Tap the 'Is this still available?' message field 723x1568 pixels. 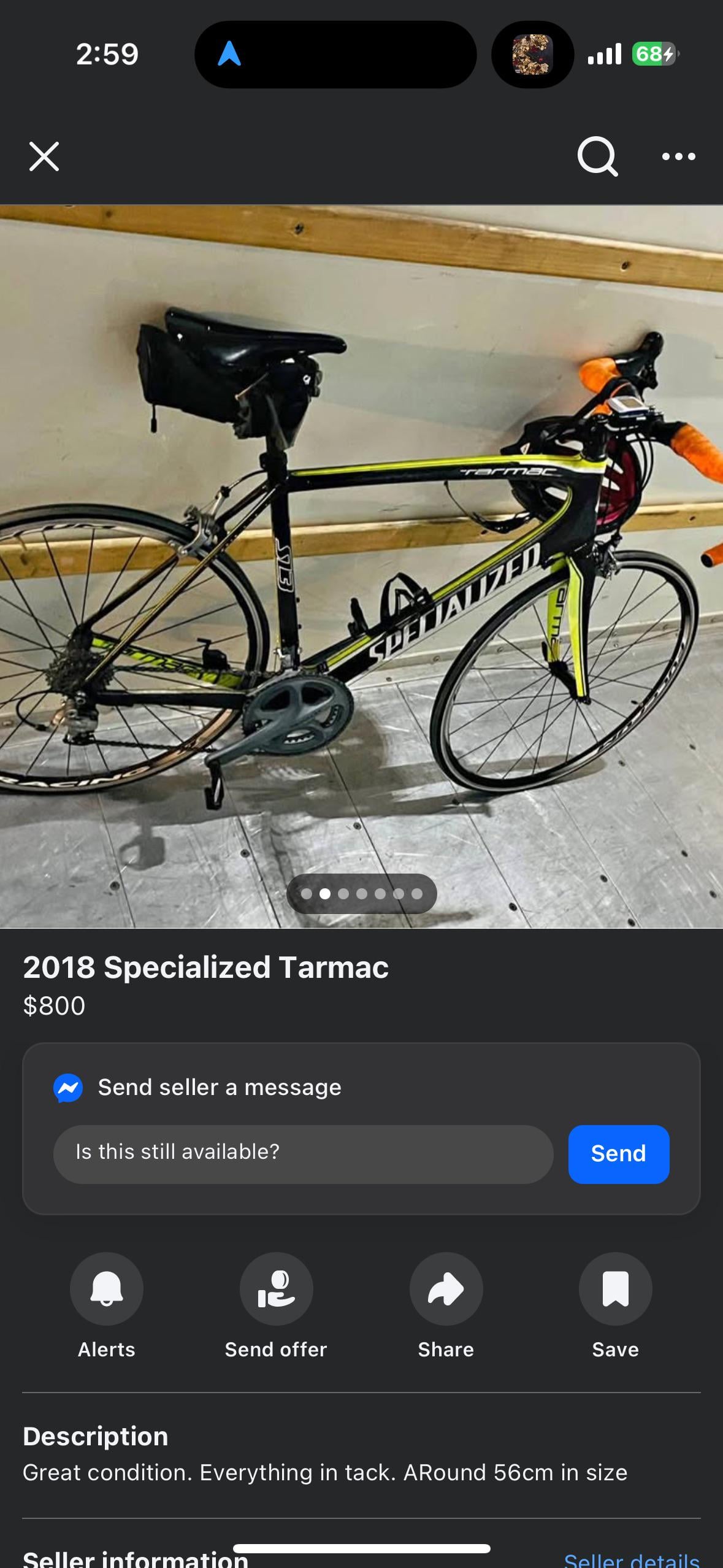[303, 1153]
